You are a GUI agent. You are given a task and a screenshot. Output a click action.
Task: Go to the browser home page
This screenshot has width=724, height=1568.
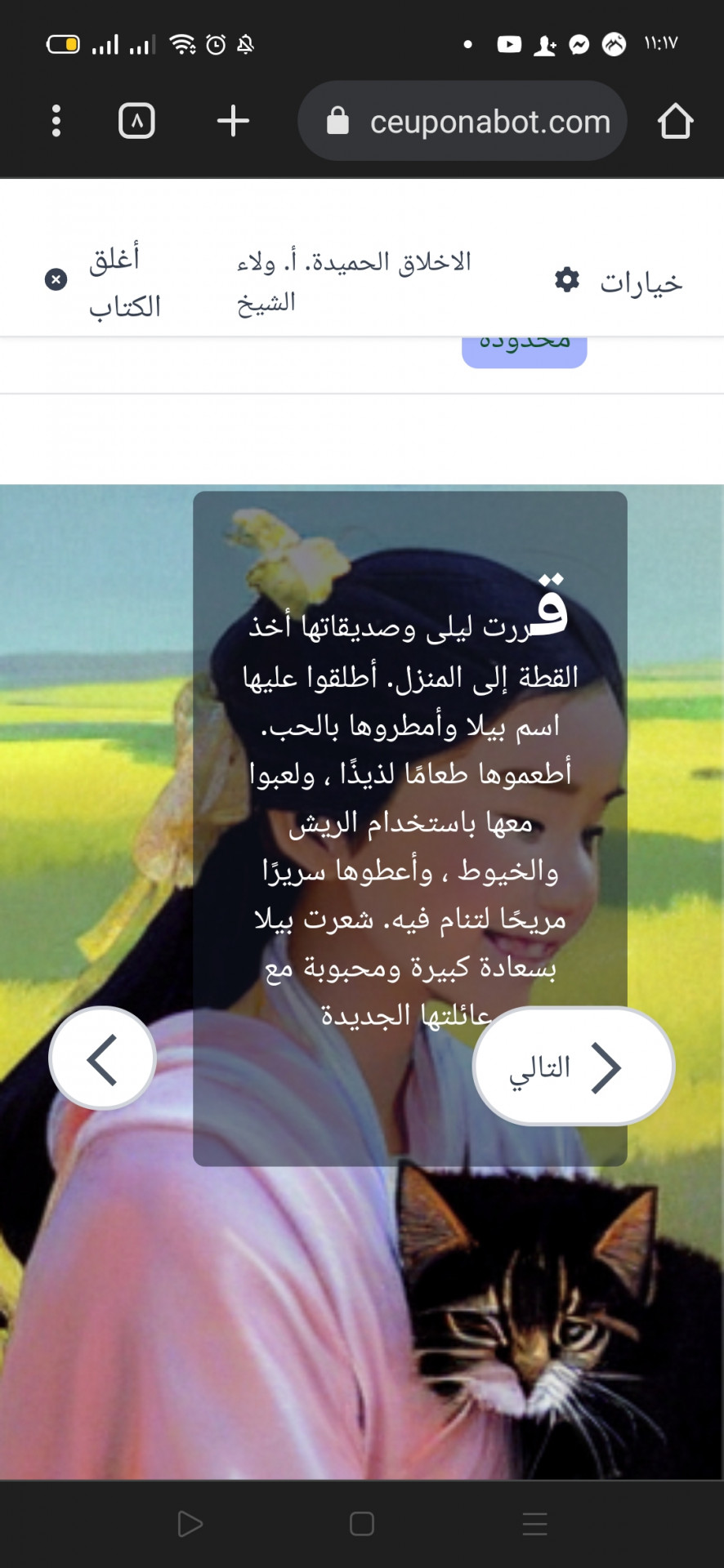pyautogui.click(x=675, y=121)
